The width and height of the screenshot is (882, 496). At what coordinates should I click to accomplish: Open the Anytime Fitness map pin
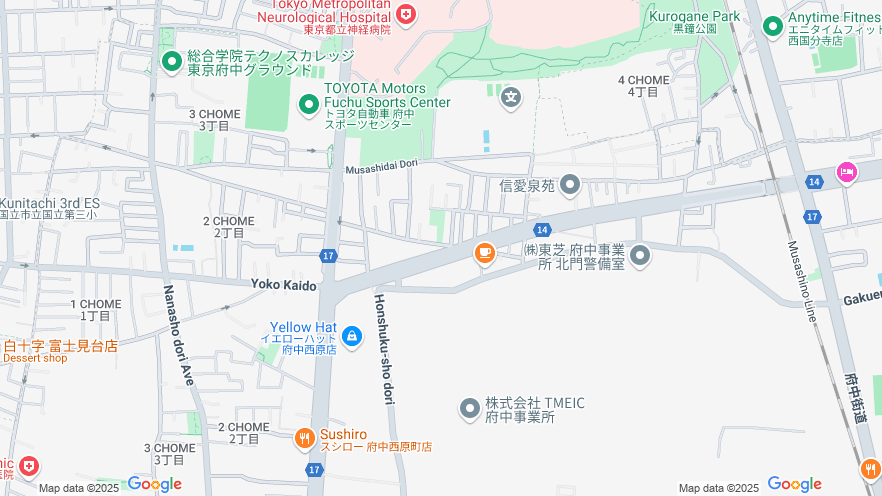point(772,27)
